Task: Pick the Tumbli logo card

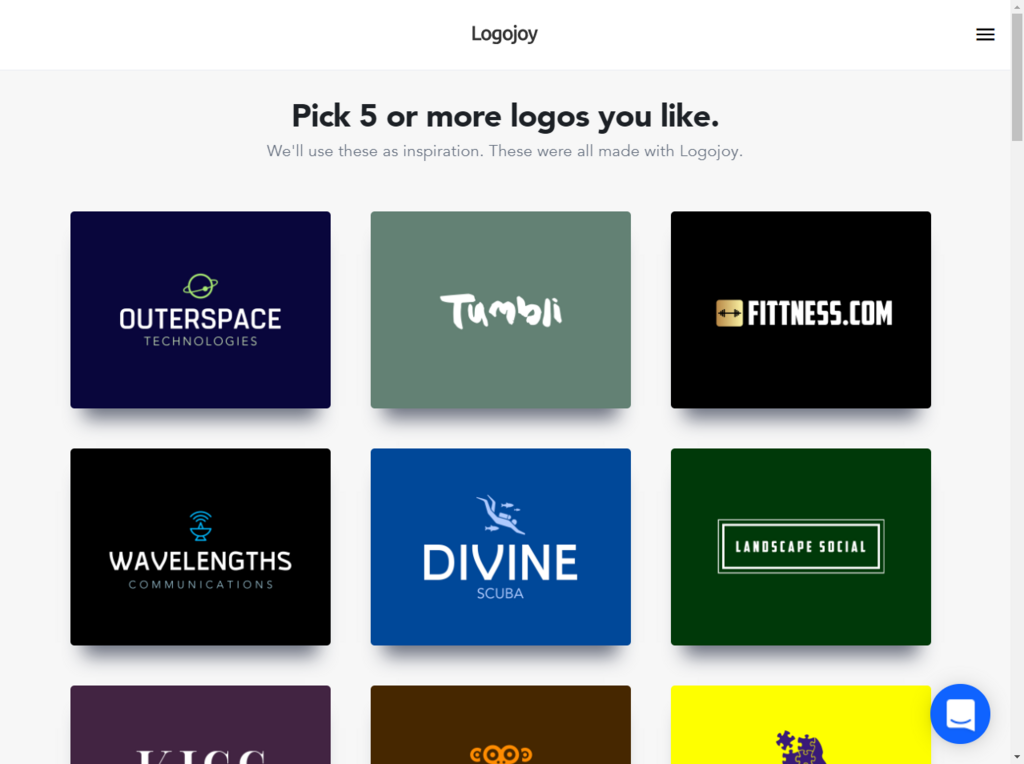Action: 500,309
